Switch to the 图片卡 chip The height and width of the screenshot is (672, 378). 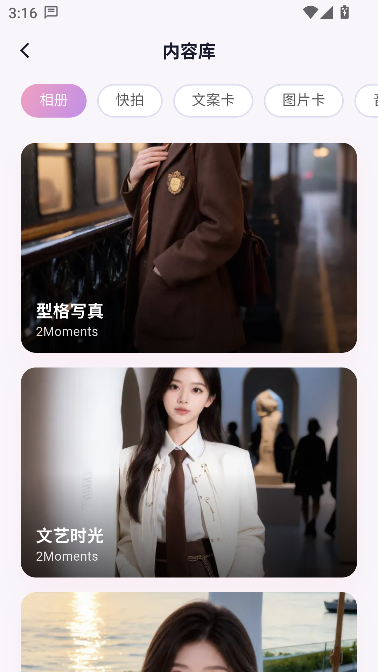[x=304, y=100]
